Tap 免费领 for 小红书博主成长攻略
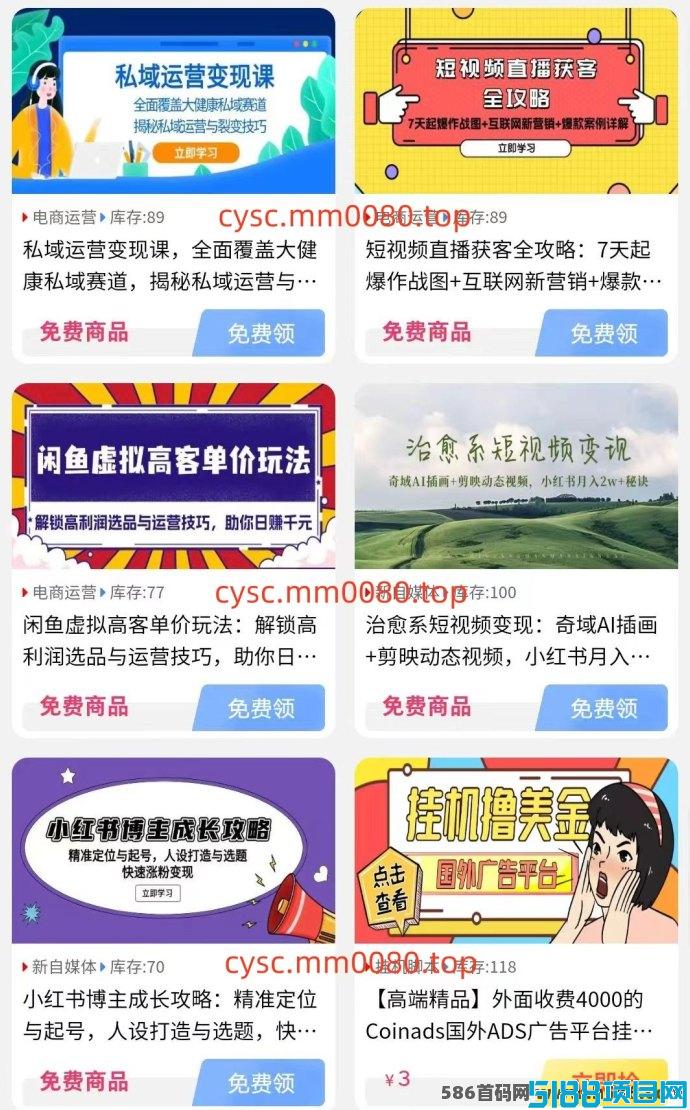 click(x=260, y=1082)
